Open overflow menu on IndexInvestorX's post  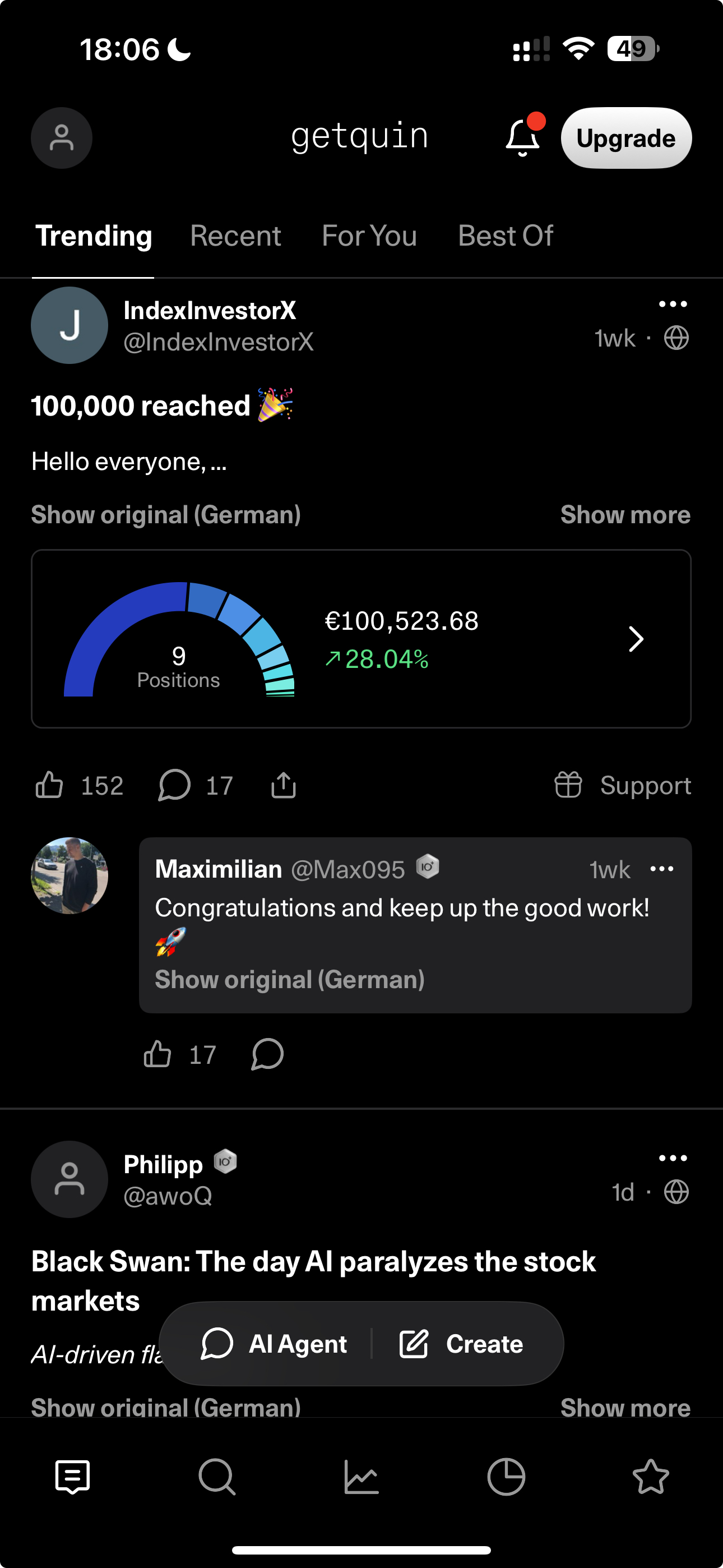(x=673, y=304)
